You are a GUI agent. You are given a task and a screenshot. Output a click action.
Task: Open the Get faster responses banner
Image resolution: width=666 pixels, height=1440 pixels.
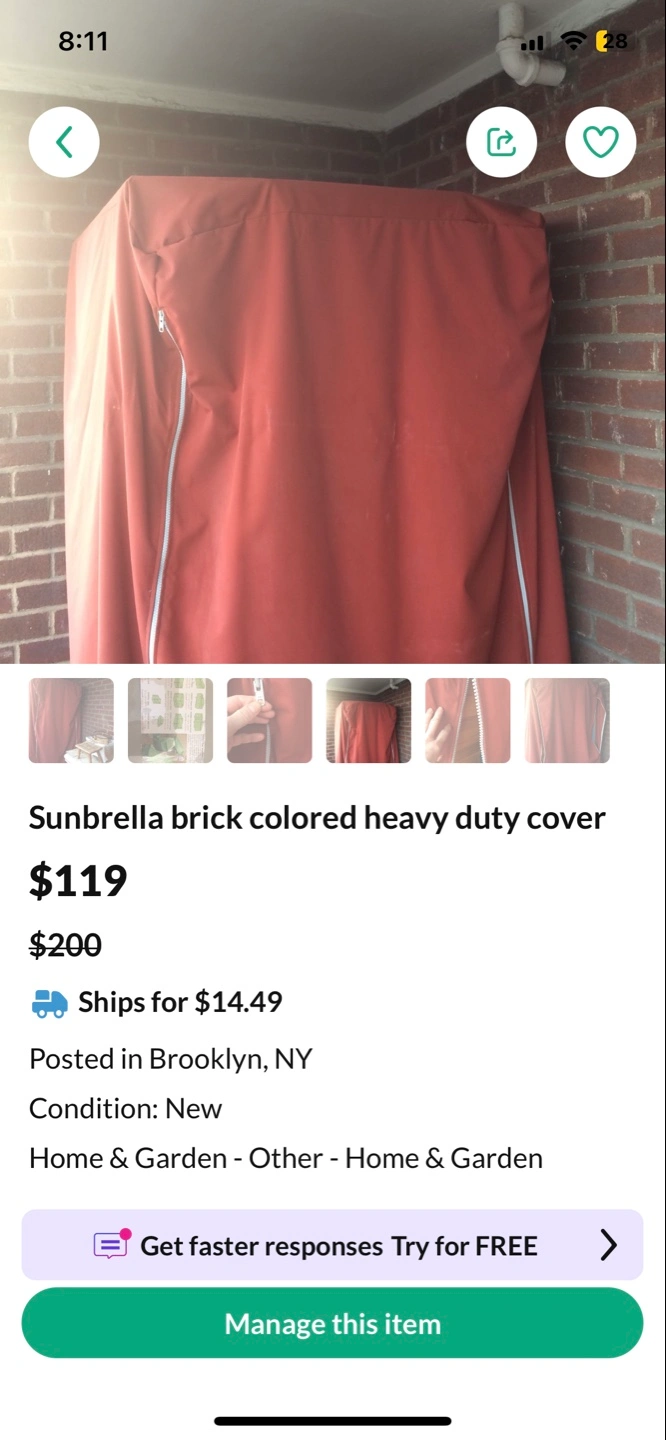point(332,1245)
